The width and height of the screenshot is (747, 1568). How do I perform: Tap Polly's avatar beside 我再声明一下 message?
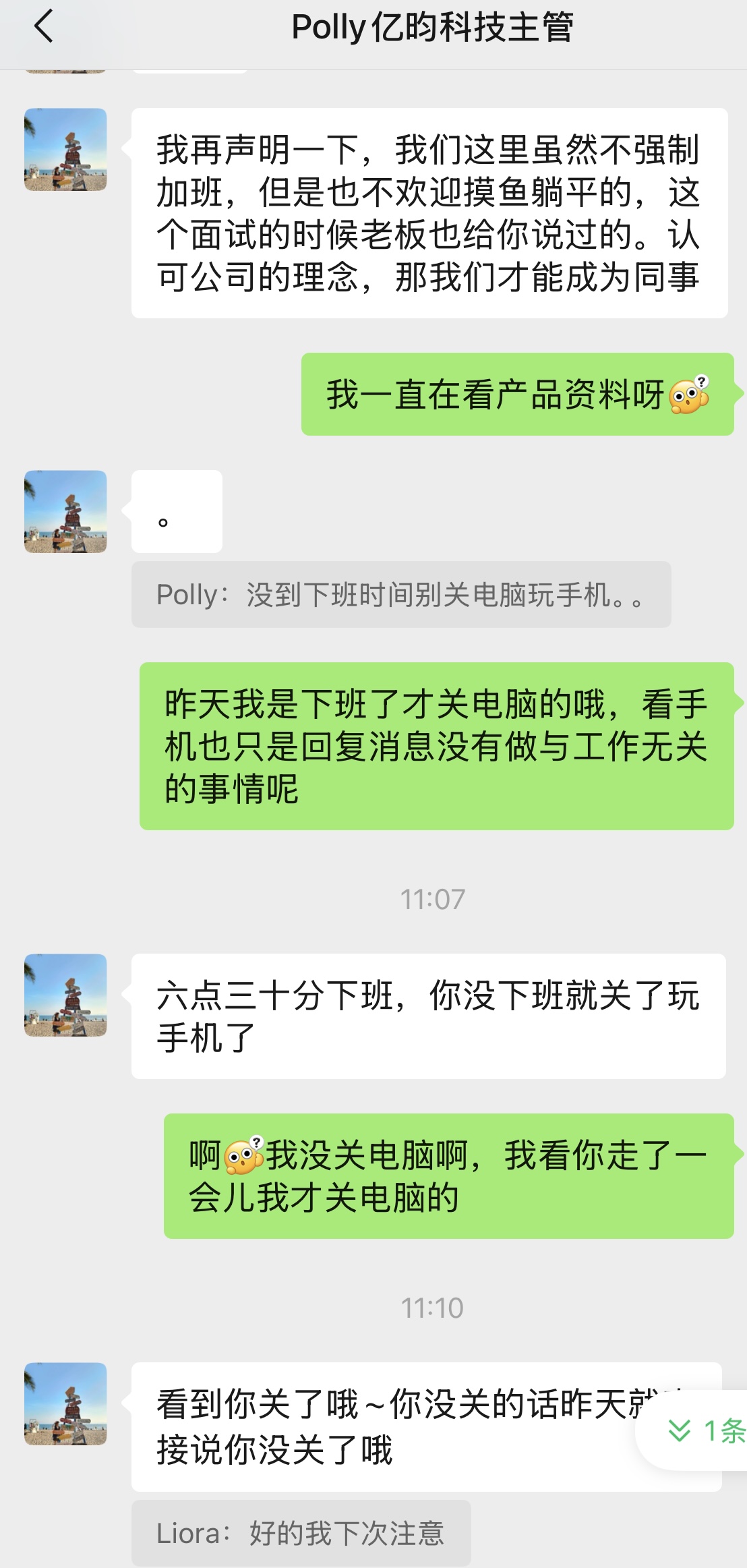[65, 149]
